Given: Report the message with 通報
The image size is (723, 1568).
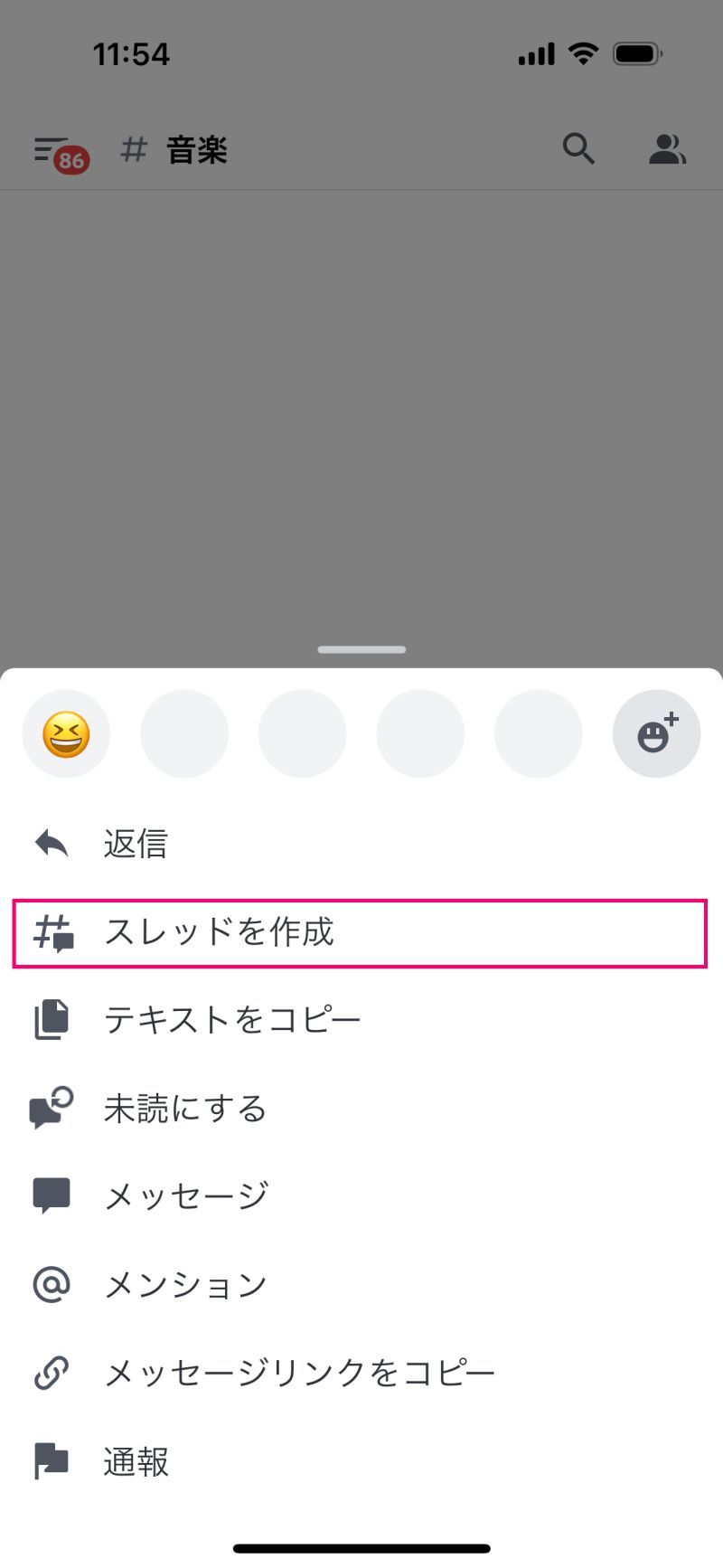Looking at the screenshot, I should tap(361, 1461).
